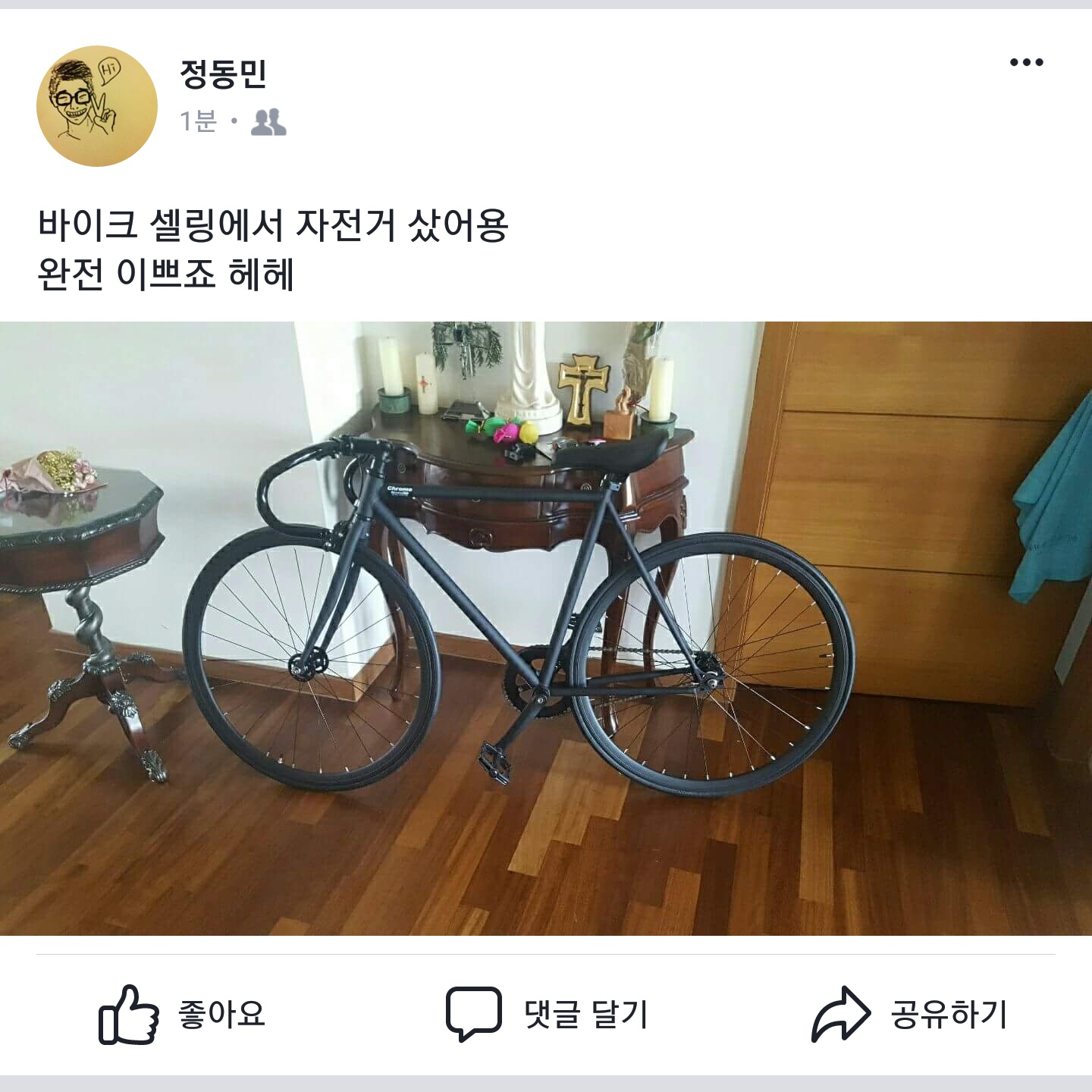Open the three-dot post options menu
The height and width of the screenshot is (1092, 1092).
tap(1026, 62)
